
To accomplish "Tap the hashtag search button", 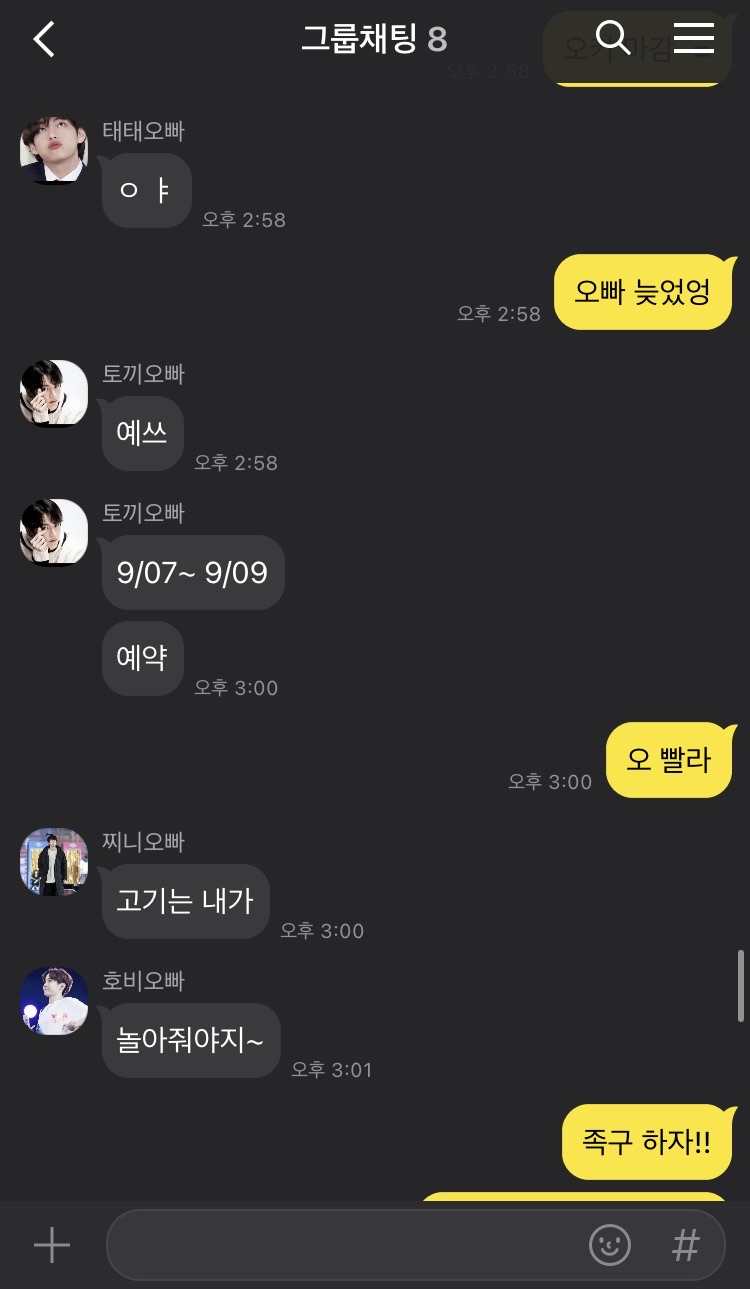I will point(685,1245).
